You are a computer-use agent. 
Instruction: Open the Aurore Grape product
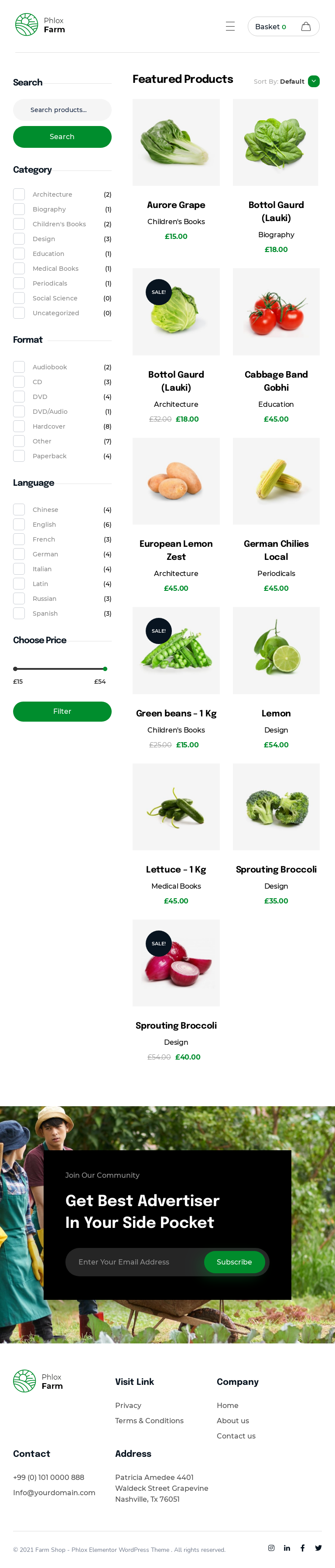click(176, 205)
